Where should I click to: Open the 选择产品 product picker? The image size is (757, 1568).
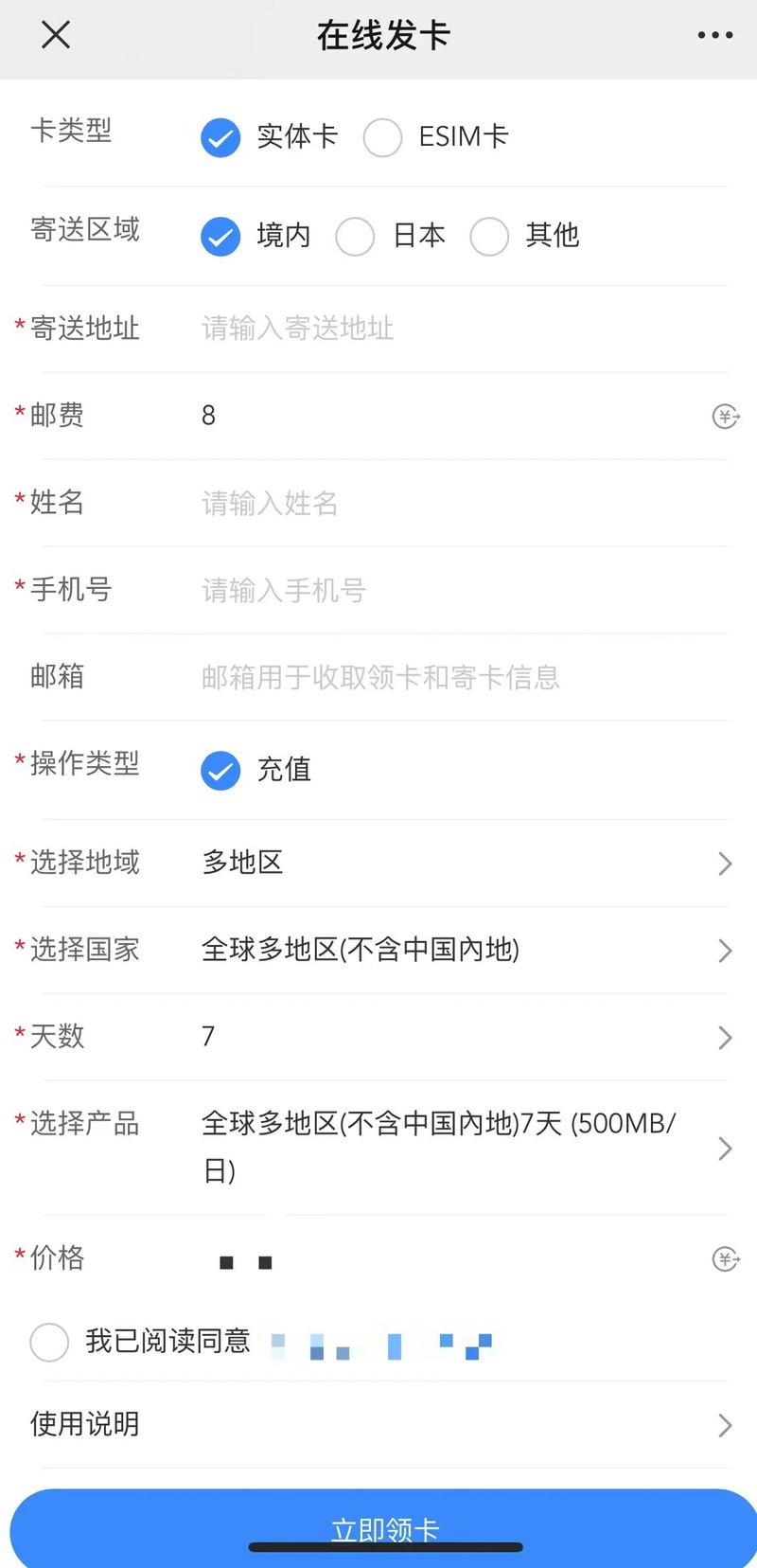tap(378, 1148)
